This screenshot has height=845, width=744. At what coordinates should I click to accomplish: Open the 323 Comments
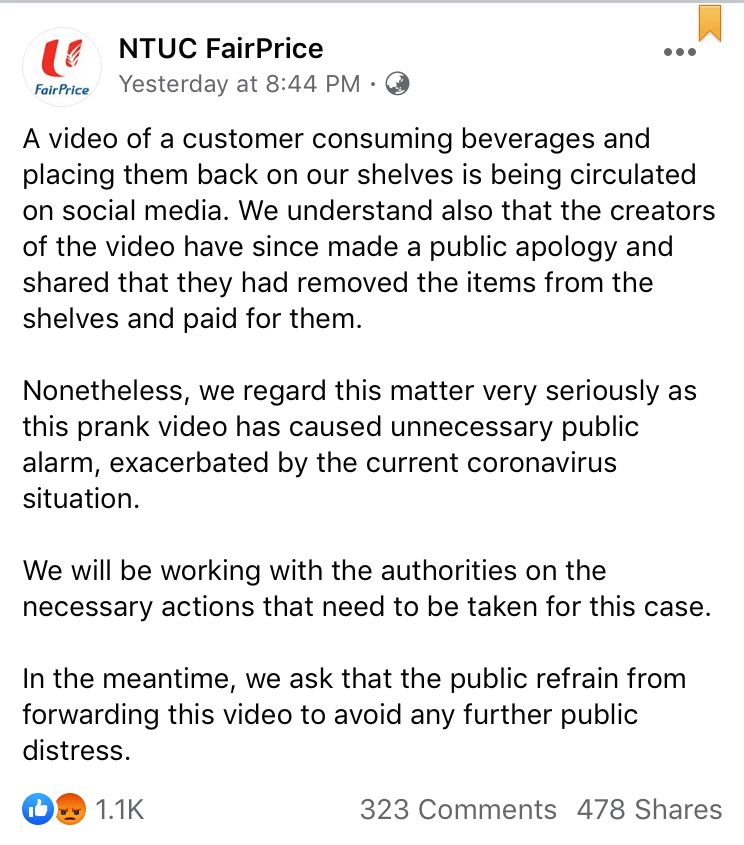point(458,809)
